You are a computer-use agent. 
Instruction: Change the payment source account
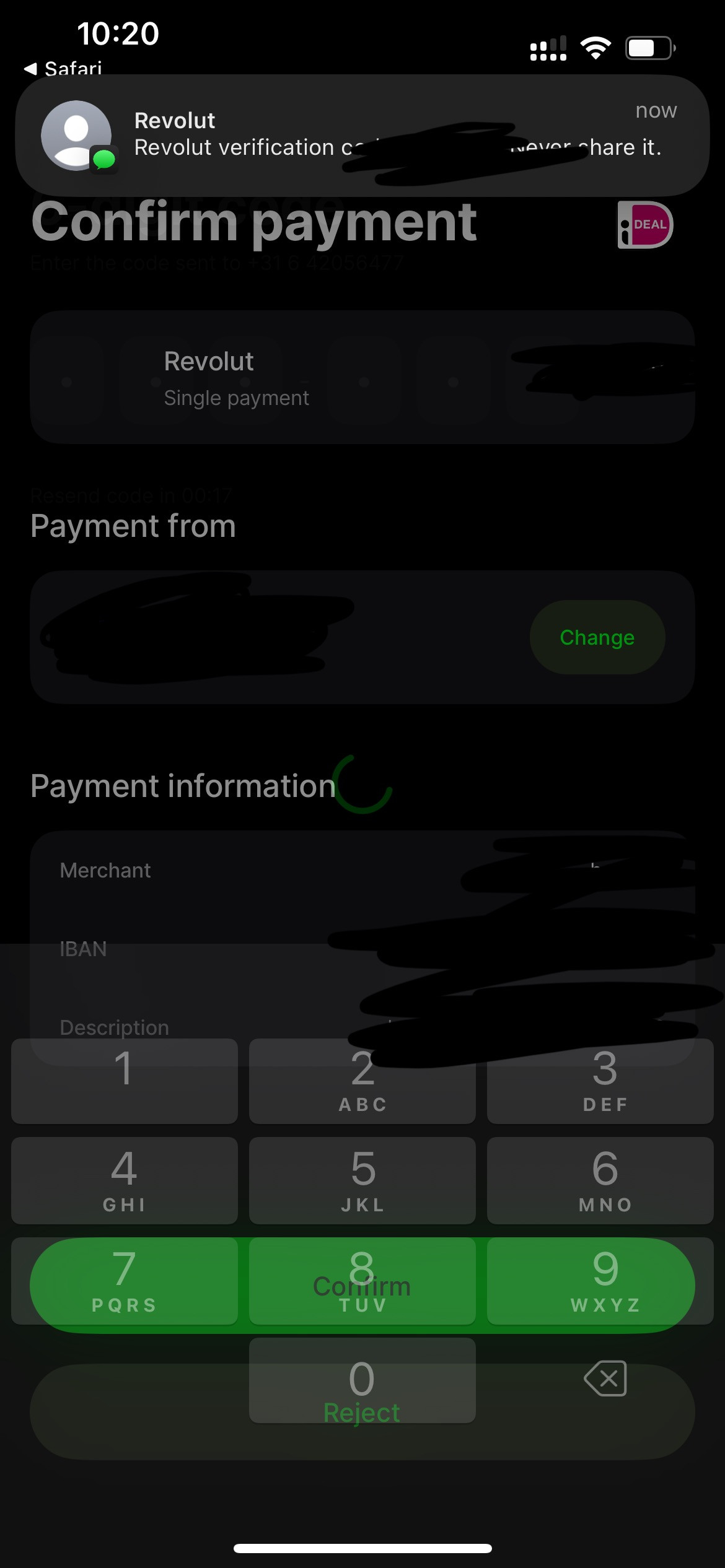[597, 637]
